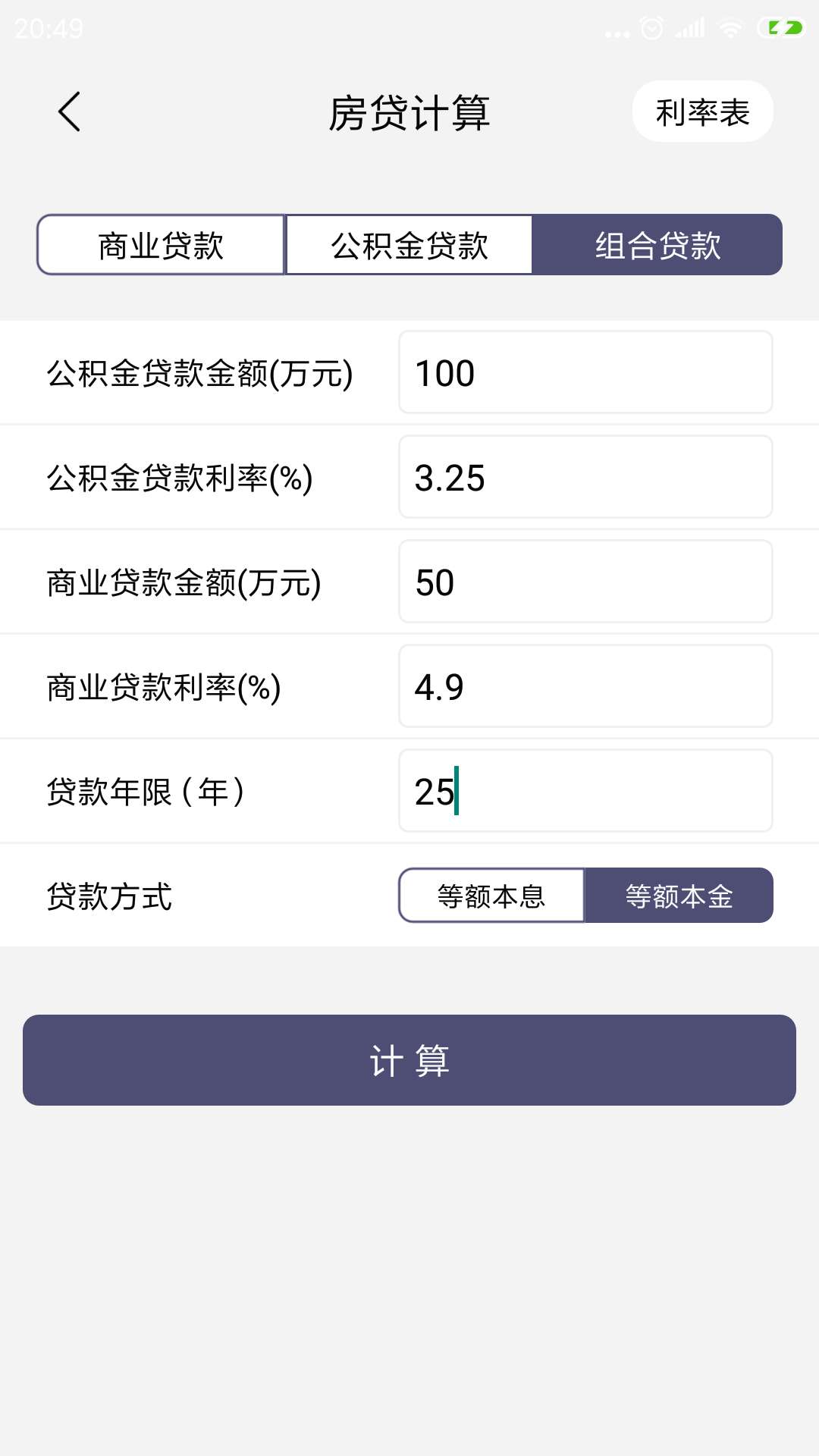
Task: Switch to the 商业贷款 tab
Action: 161,244
